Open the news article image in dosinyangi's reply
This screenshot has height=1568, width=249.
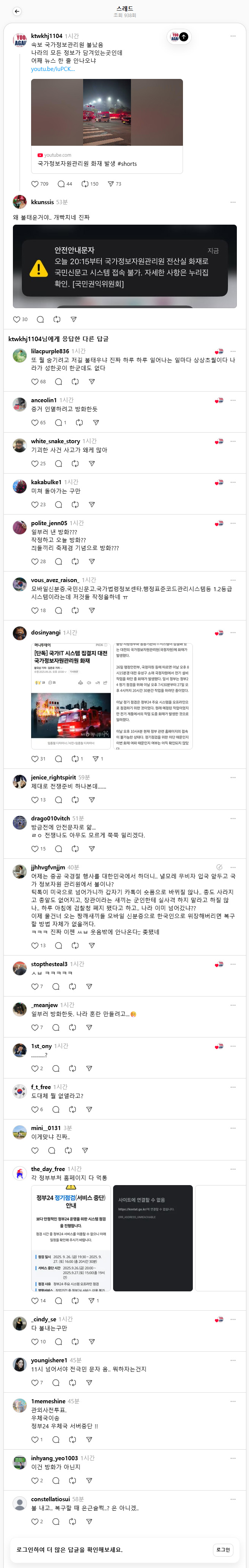click(x=71, y=695)
